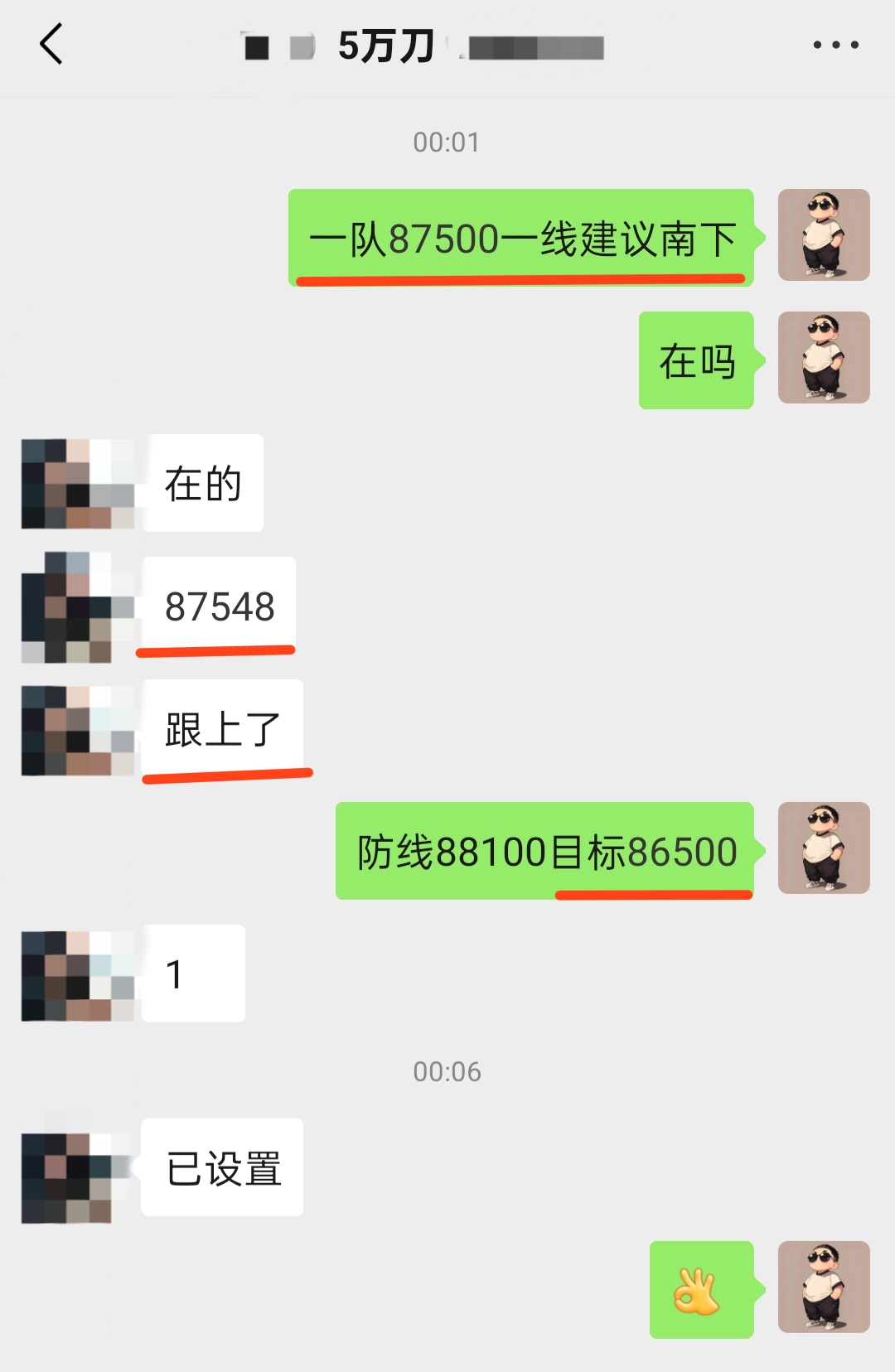Viewport: 895px width, 1372px height.
Task: Go back to the chat list
Action: pos(51,45)
